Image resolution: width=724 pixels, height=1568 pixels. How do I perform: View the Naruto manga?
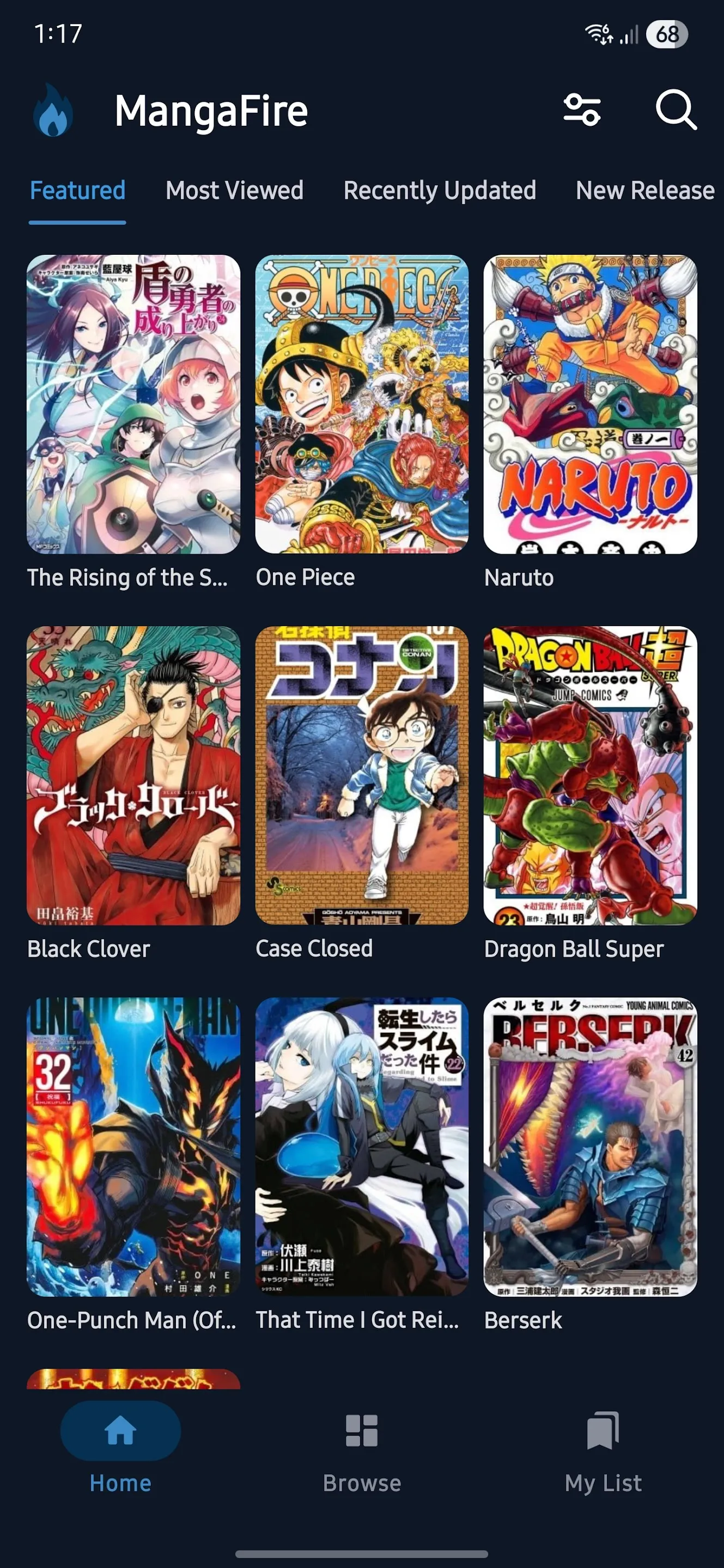click(590, 404)
